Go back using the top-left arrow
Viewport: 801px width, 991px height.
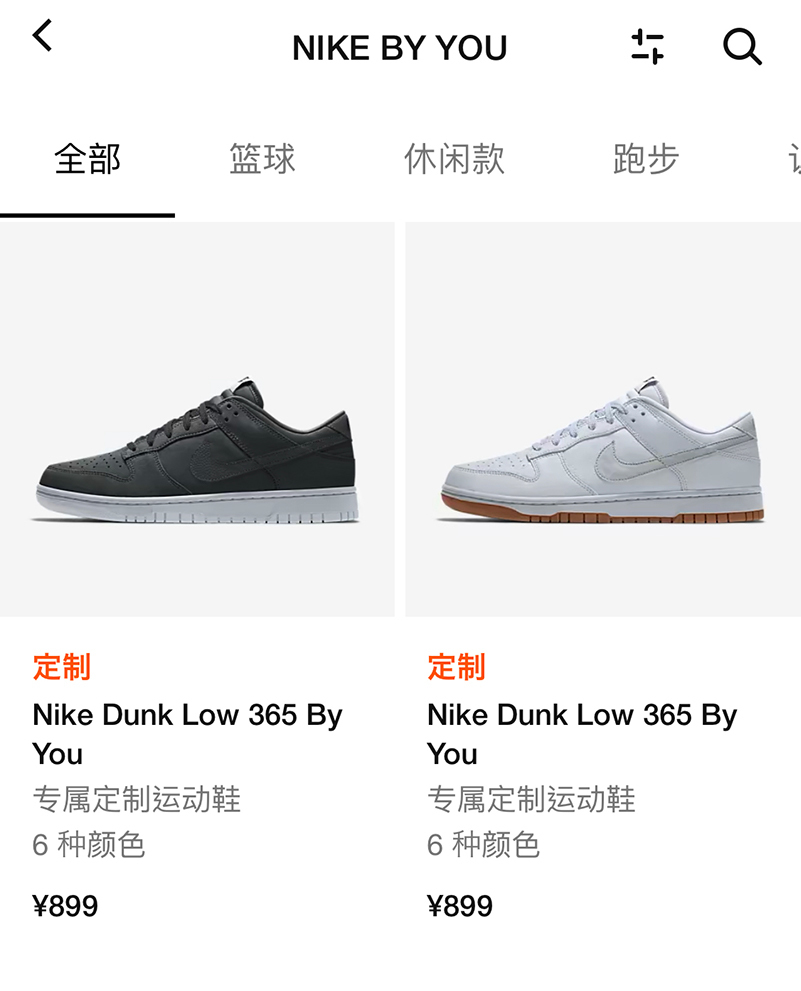[x=42, y=37]
